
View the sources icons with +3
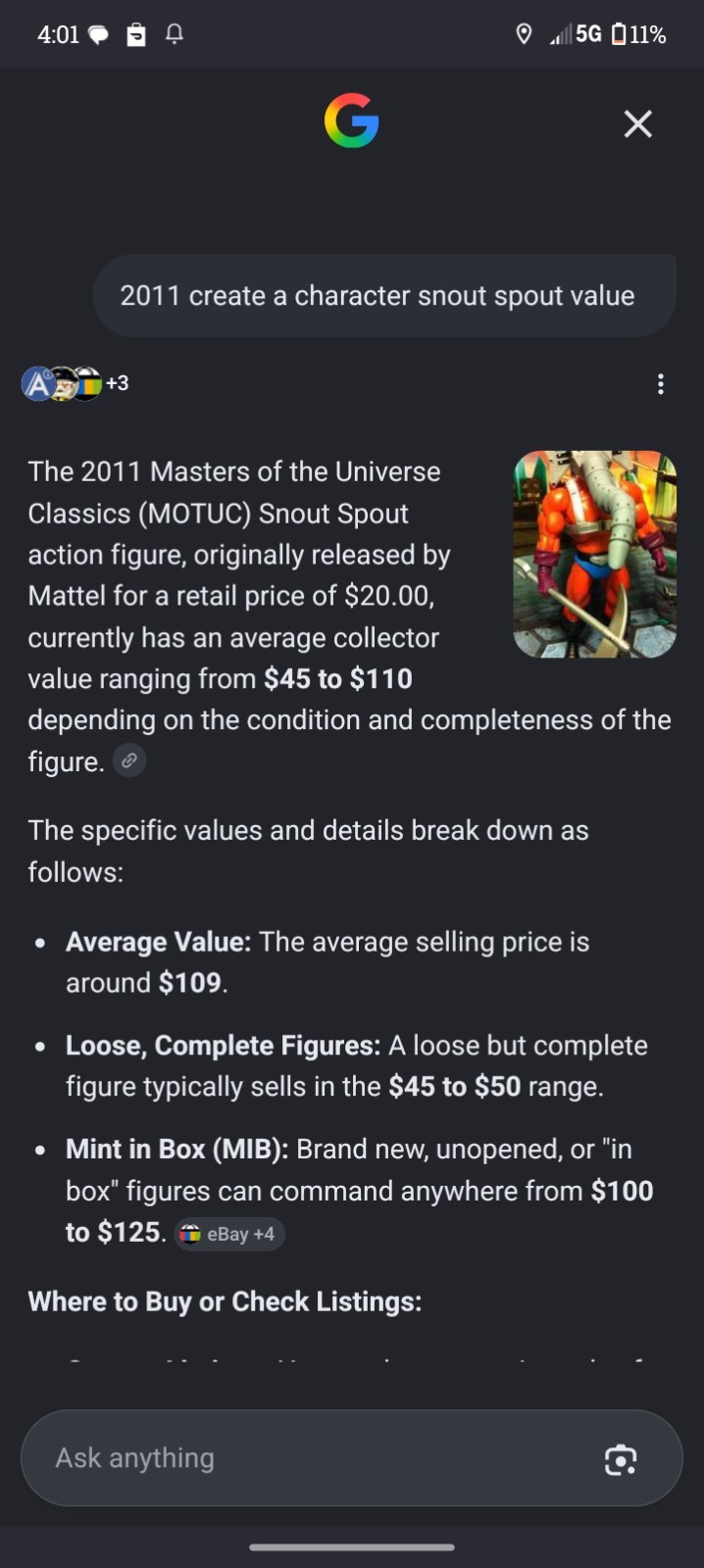[75, 383]
